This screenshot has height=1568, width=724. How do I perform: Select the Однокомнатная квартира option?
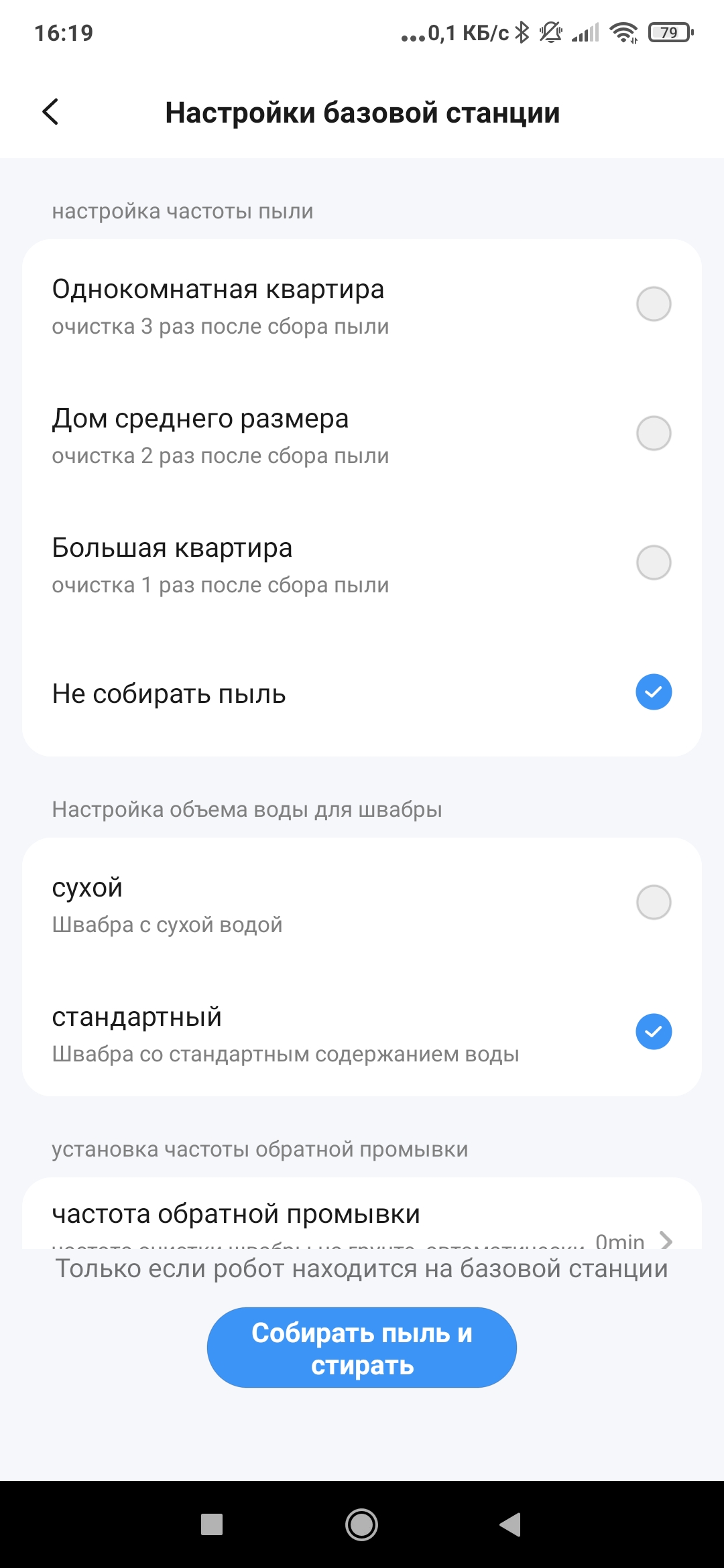[653, 304]
